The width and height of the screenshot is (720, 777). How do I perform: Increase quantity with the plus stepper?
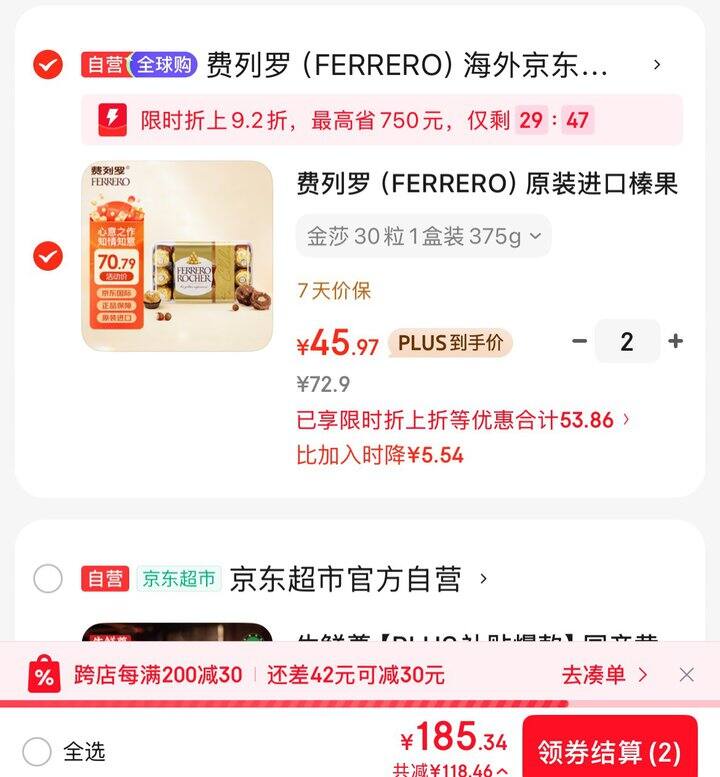[x=676, y=342]
